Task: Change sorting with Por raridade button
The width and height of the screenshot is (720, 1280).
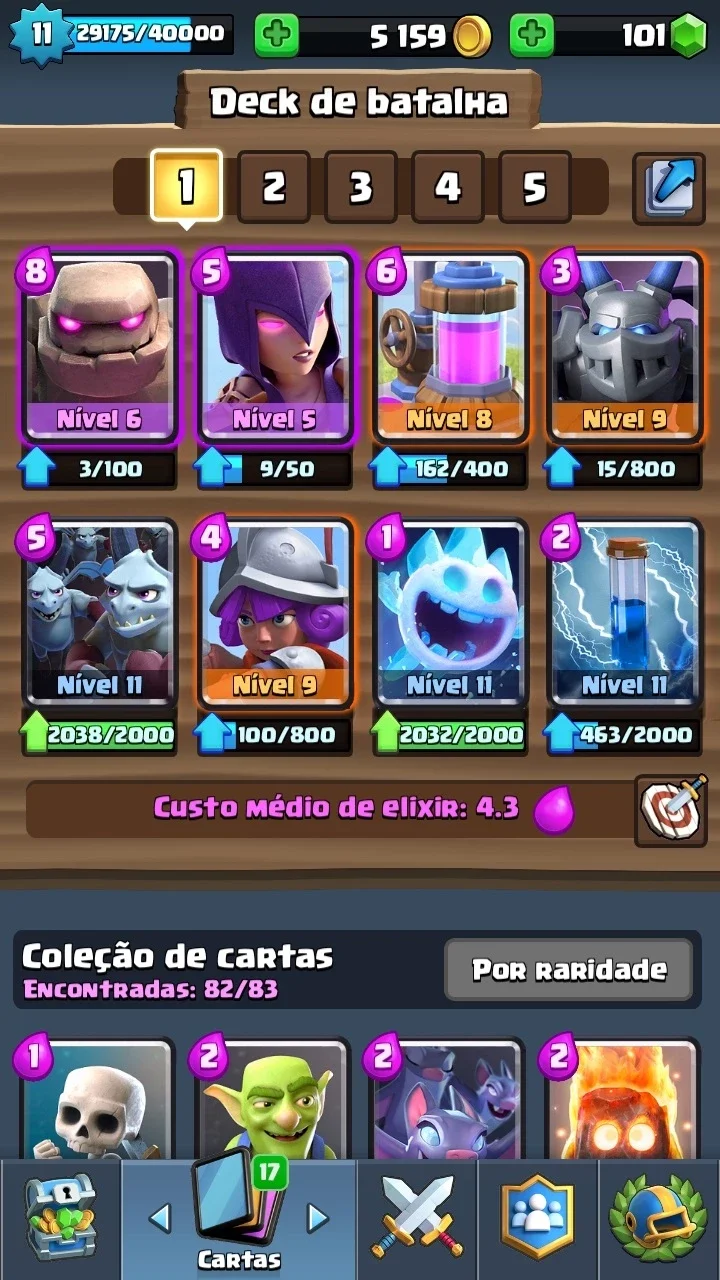Action: (x=569, y=969)
